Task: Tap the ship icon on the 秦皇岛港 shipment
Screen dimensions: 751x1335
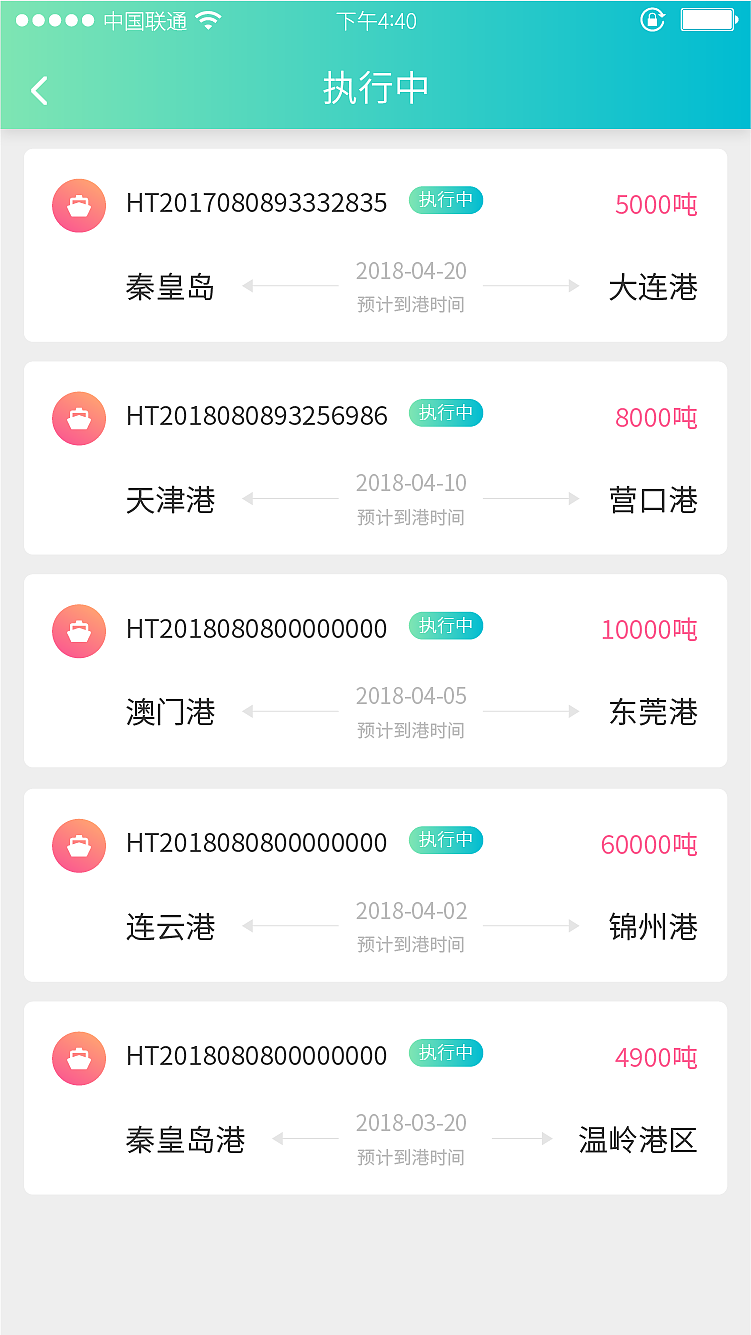Action: (x=78, y=1058)
